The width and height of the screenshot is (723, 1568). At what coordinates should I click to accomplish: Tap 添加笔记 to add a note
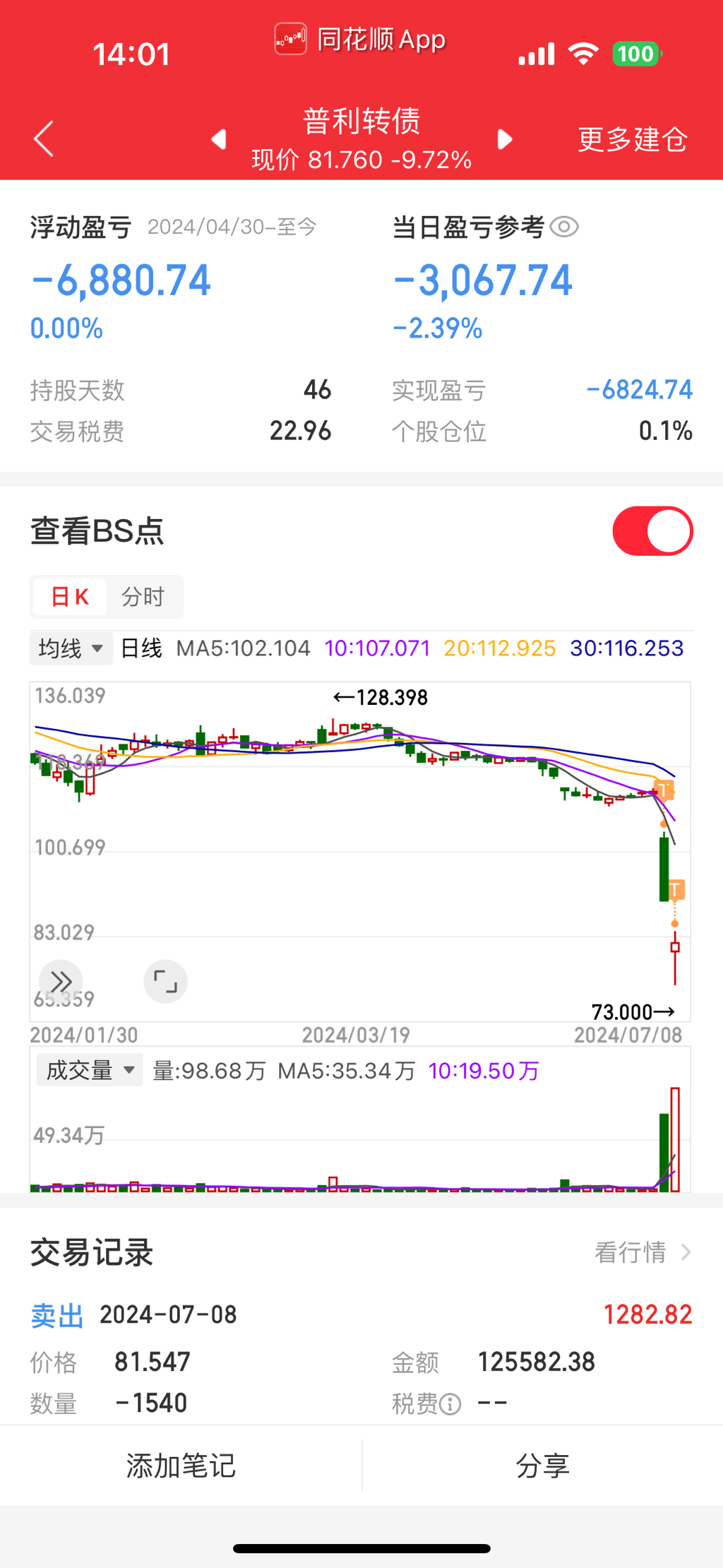[x=181, y=1466]
